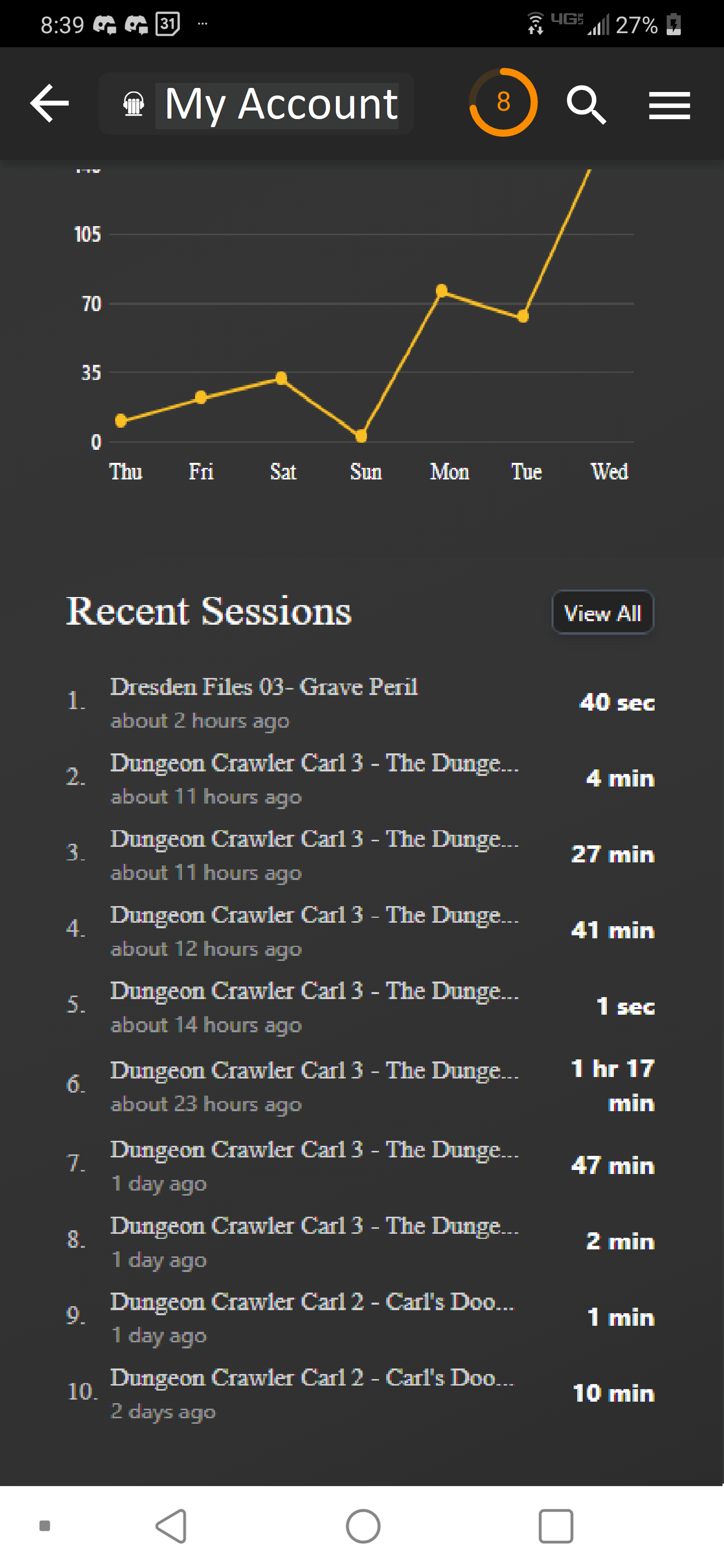
Task: Open the recent apps overview
Action: pos(556,1526)
